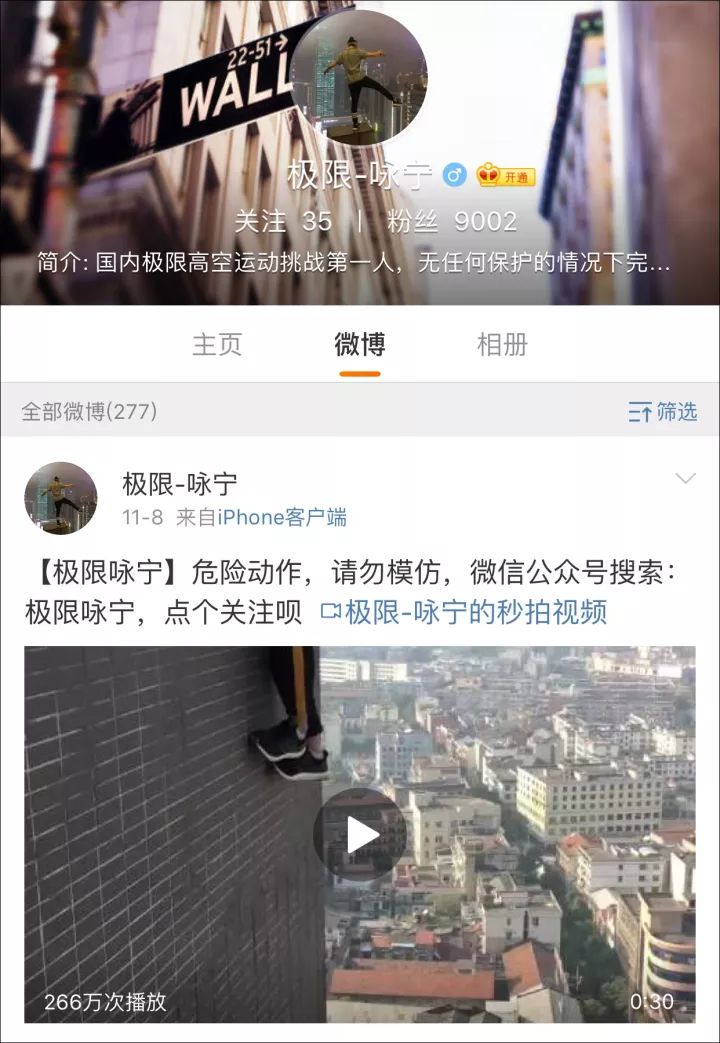Screen dimensions: 720x1043
Task: Switch to the 主页 tab
Action: click(217, 345)
